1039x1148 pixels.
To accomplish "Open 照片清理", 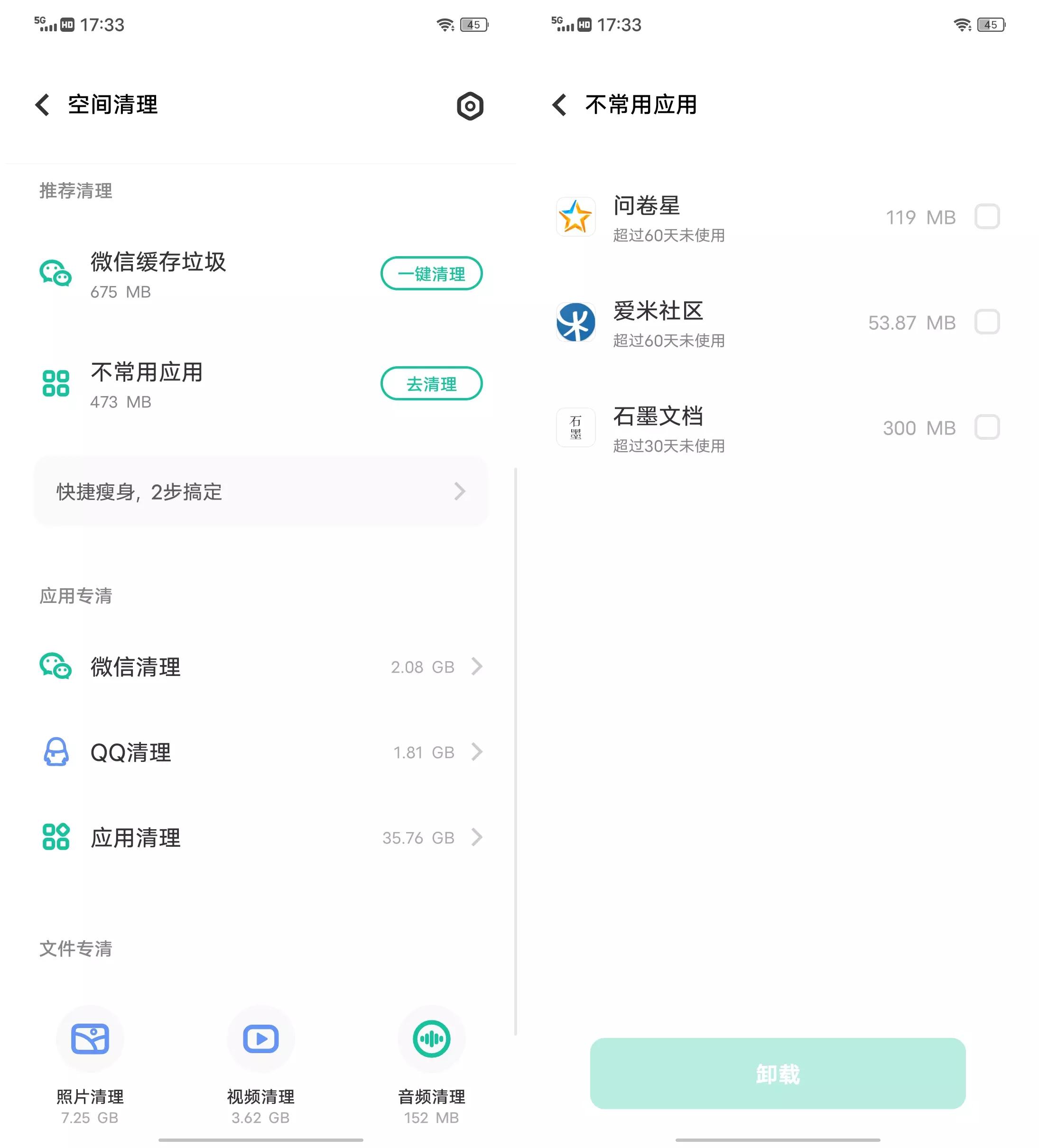I will coord(90,1040).
